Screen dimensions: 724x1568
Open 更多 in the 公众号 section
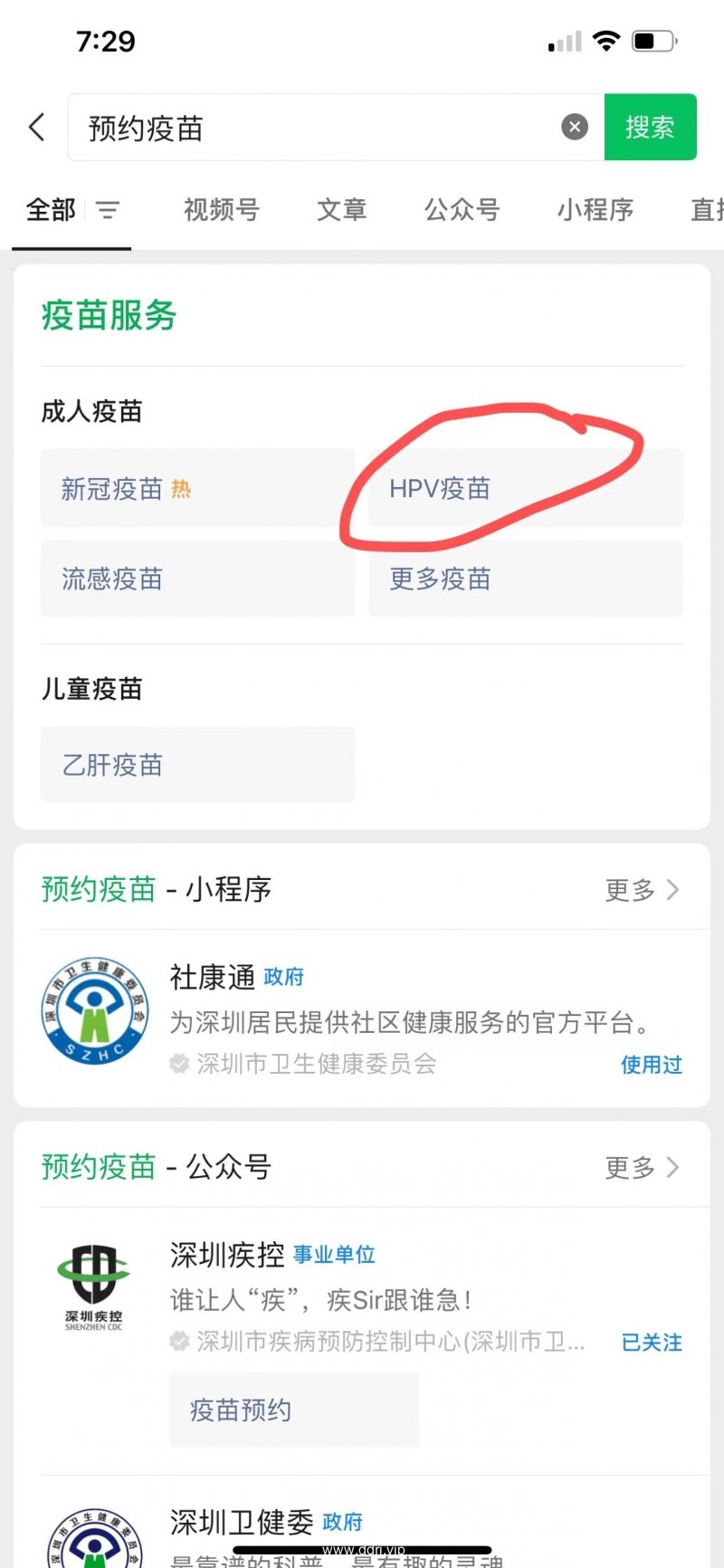(642, 1167)
